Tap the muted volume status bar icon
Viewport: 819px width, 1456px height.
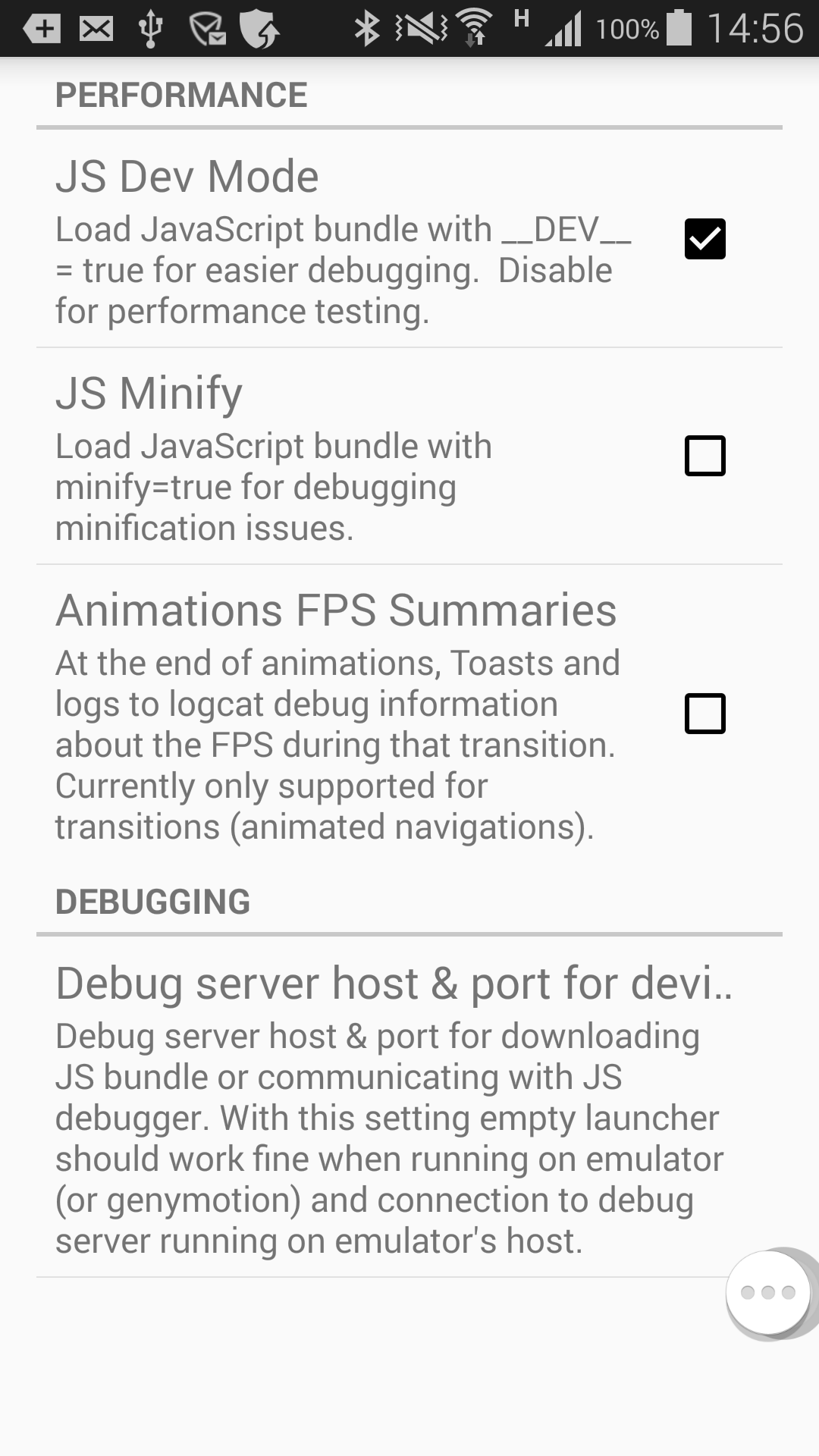418,29
